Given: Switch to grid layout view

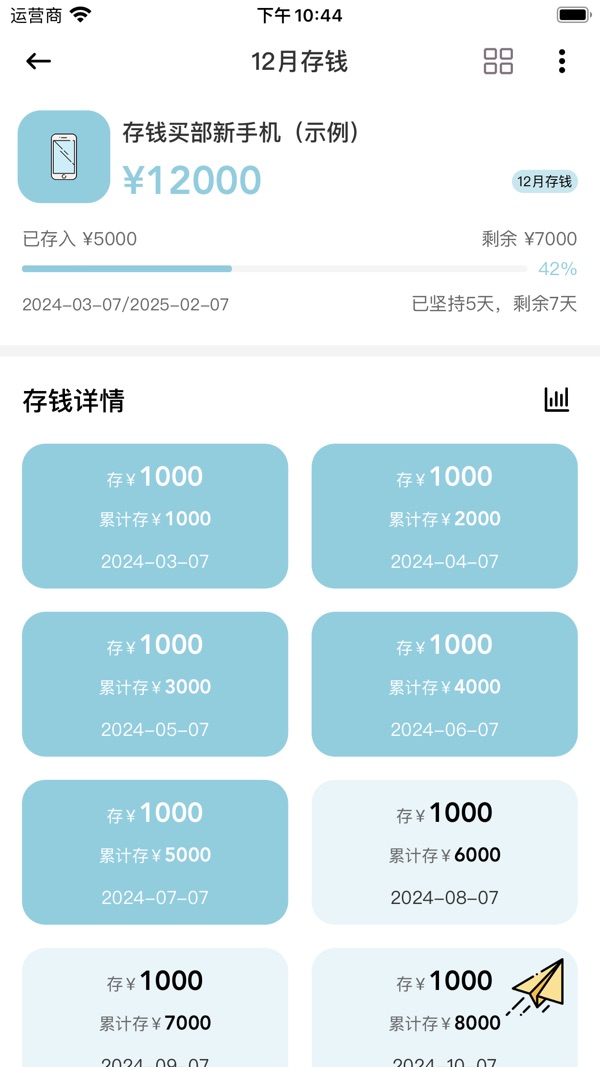Looking at the screenshot, I should pyautogui.click(x=498, y=61).
